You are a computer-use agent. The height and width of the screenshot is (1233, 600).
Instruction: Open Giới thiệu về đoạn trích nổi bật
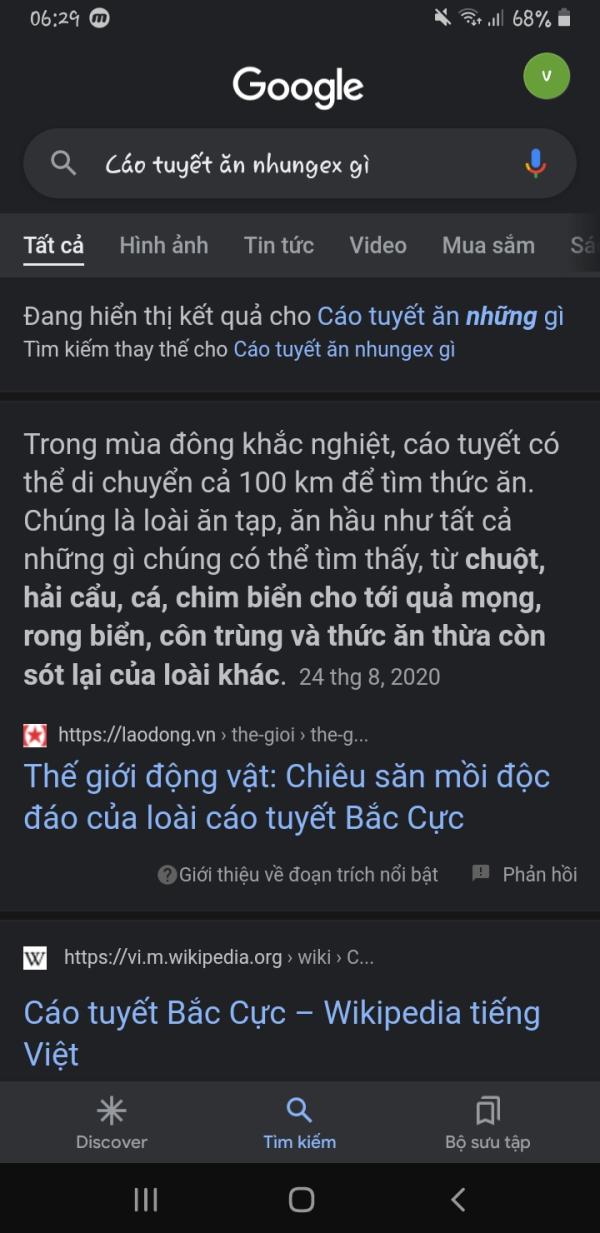[298, 874]
